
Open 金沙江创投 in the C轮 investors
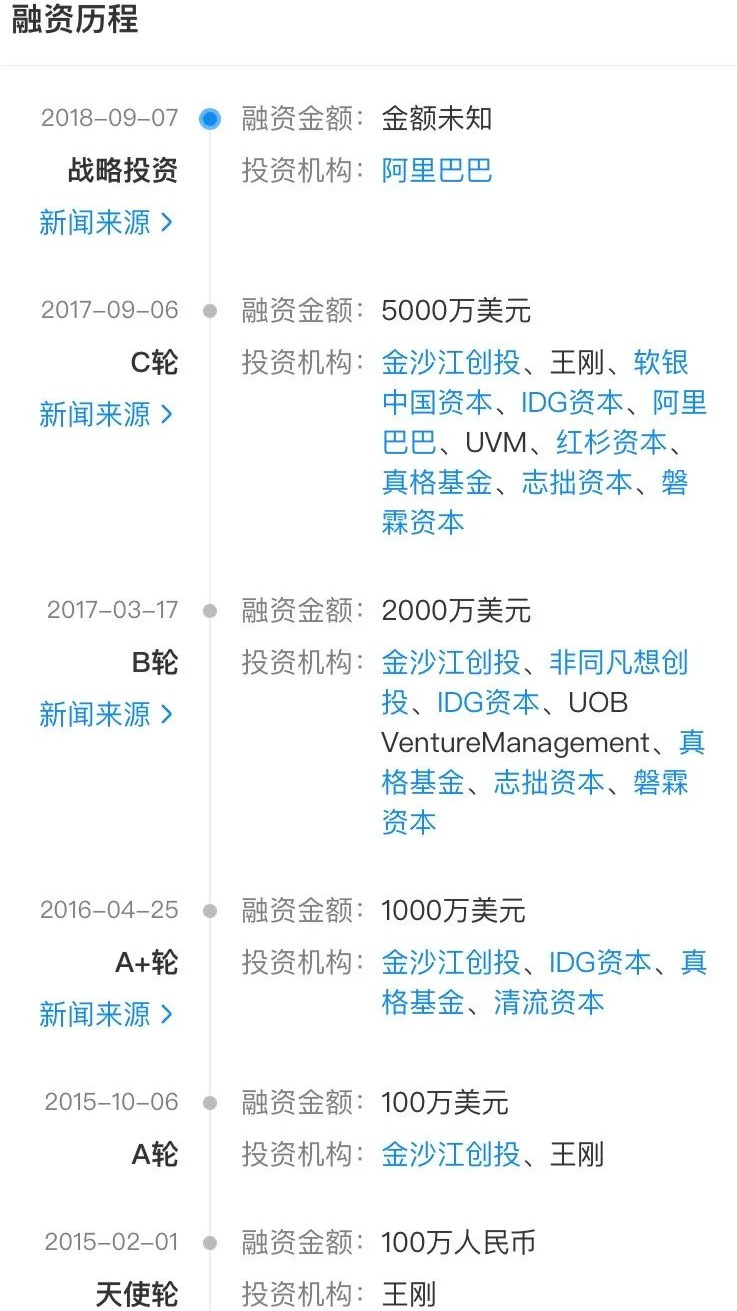pos(451,363)
